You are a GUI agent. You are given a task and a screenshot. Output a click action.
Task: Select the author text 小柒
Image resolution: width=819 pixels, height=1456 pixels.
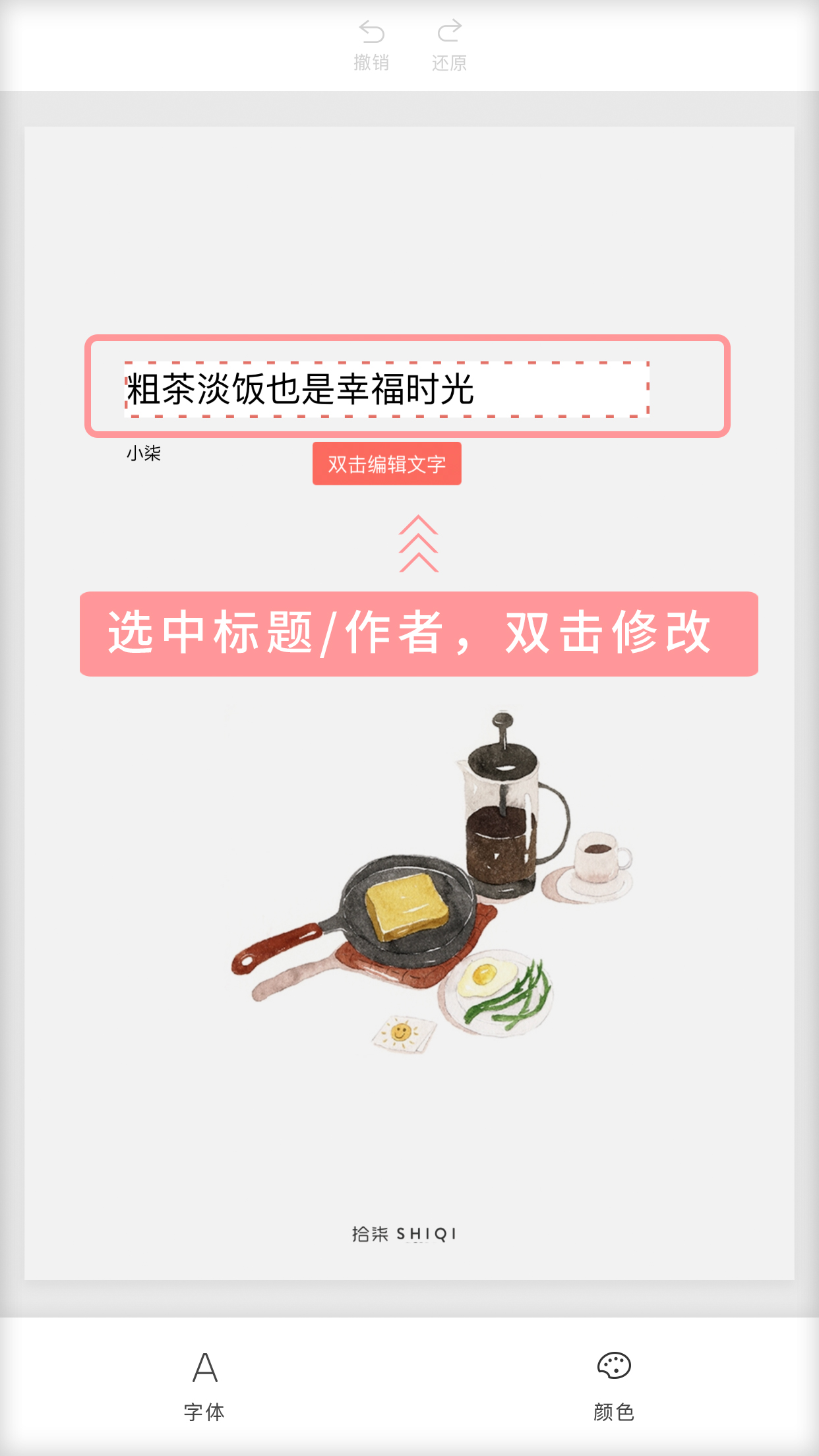point(144,454)
